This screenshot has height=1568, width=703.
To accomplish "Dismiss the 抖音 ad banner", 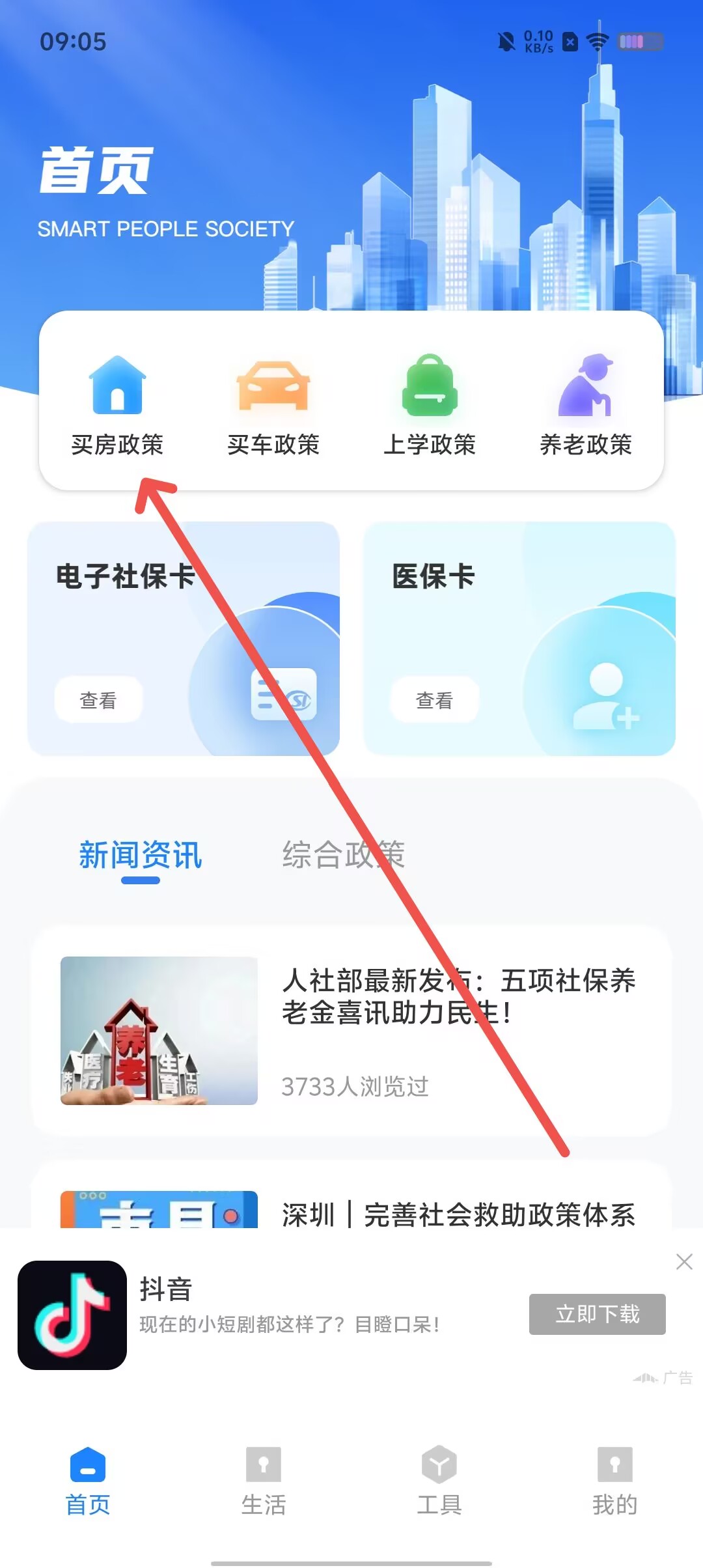I will [684, 1262].
